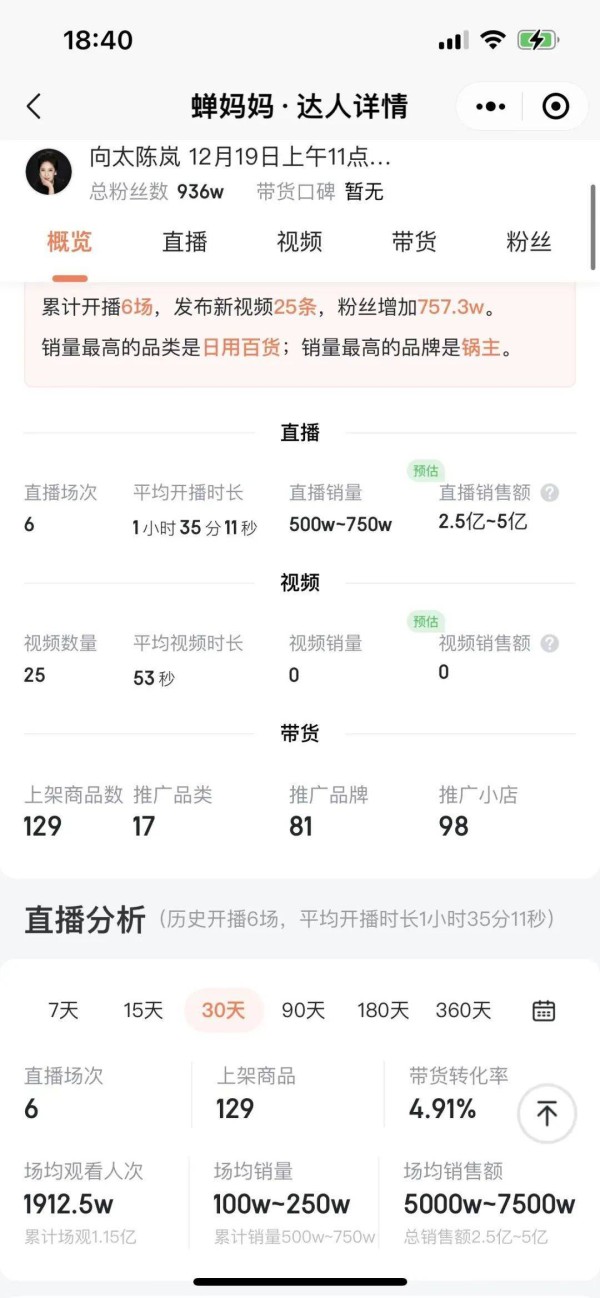Select the 15天 time range
Viewport: 600px width, 1298px height.
[x=143, y=1010]
